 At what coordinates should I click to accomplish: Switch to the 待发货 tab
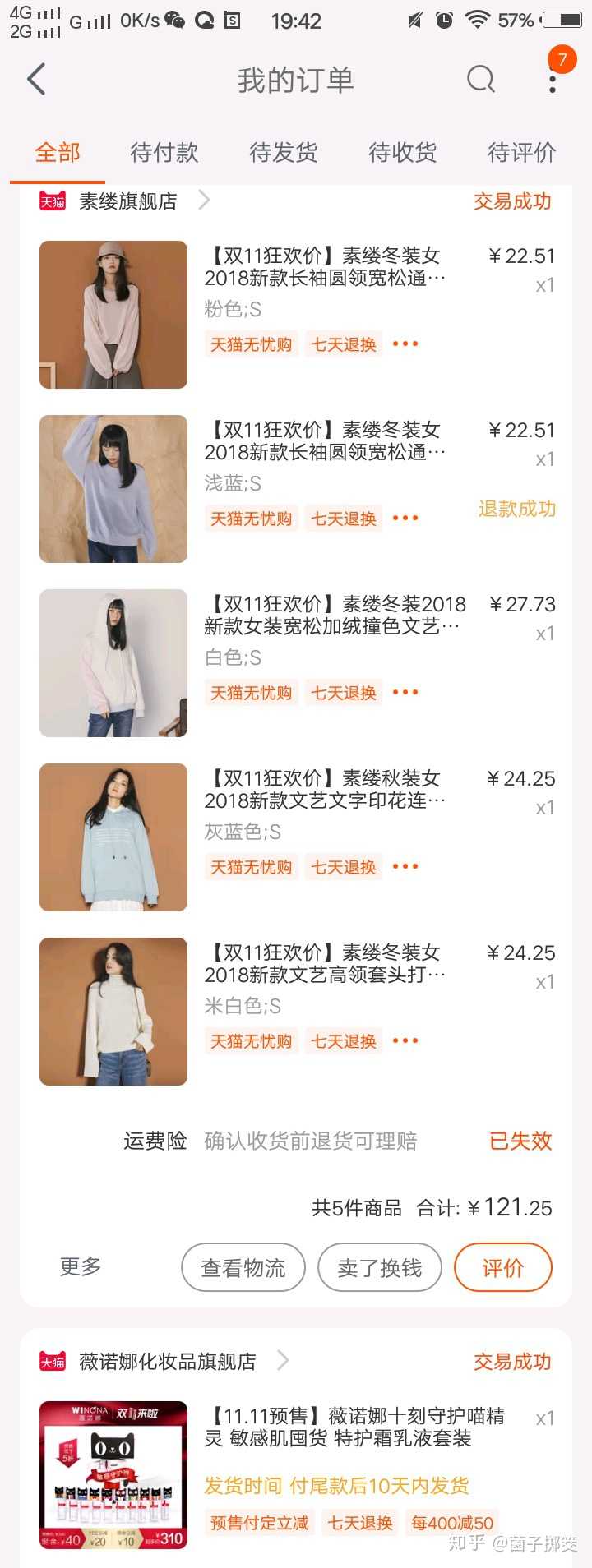tap(284, 152)
